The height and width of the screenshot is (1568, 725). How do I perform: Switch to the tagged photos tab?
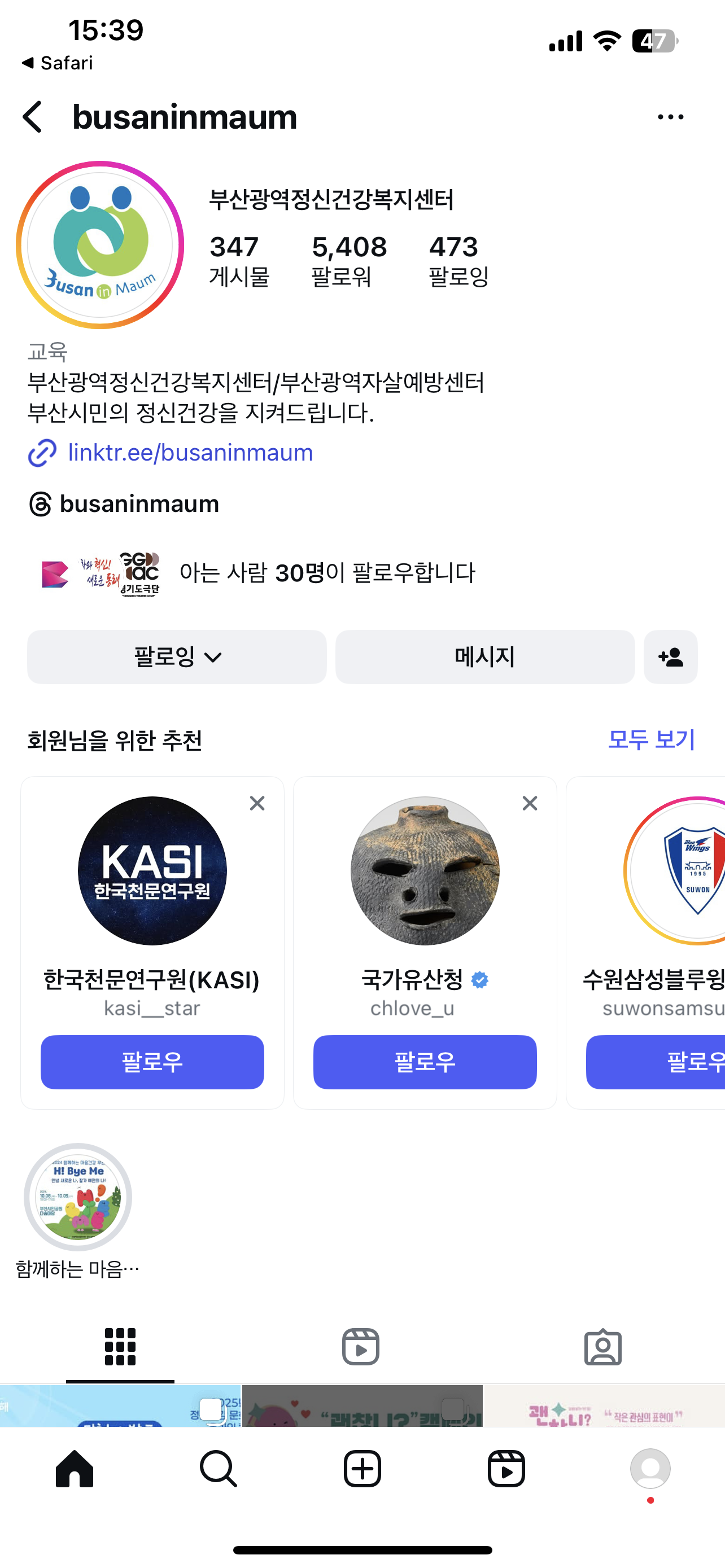(x=602, y=1346)
